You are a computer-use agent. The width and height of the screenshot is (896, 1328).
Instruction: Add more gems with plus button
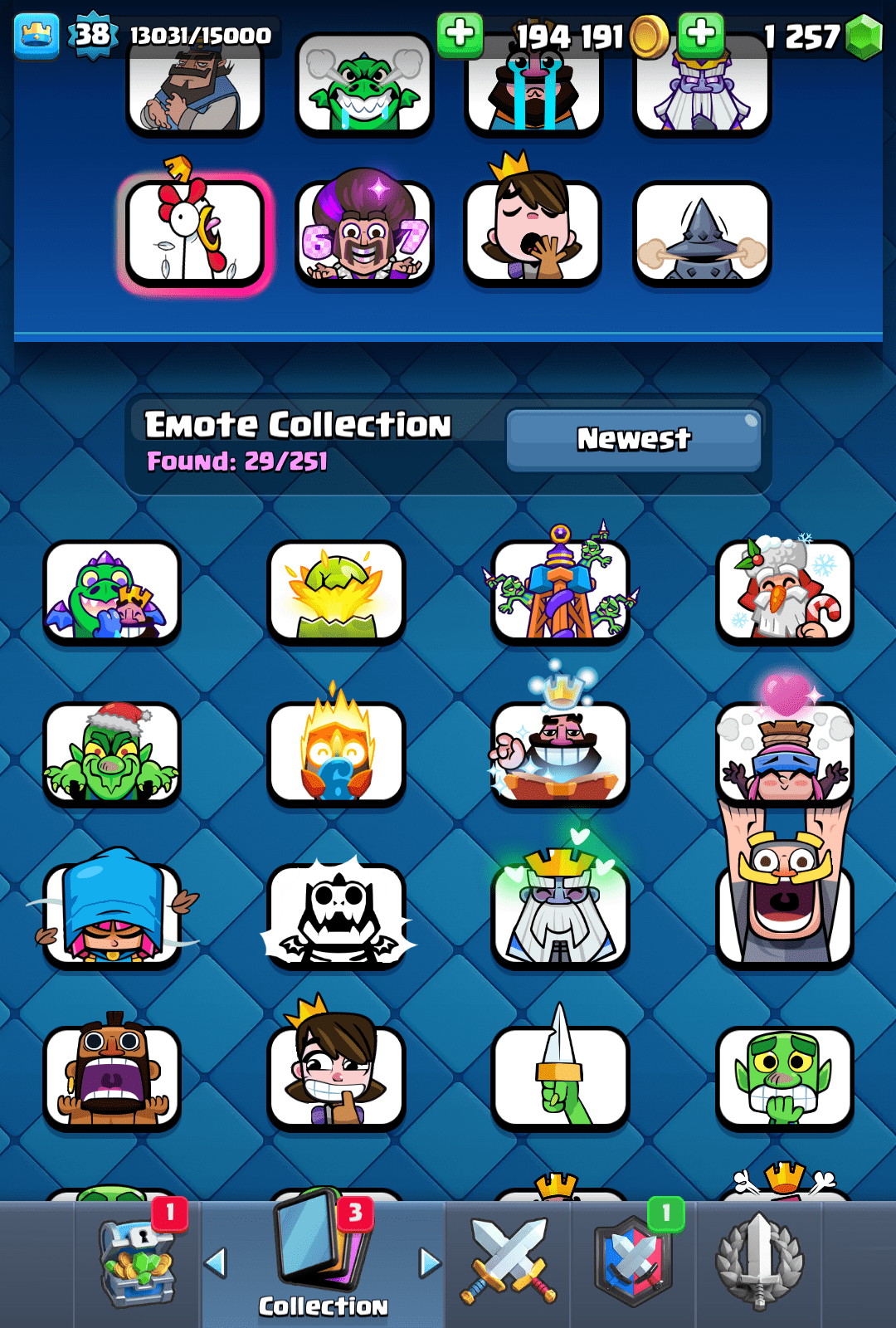(701, 35)
